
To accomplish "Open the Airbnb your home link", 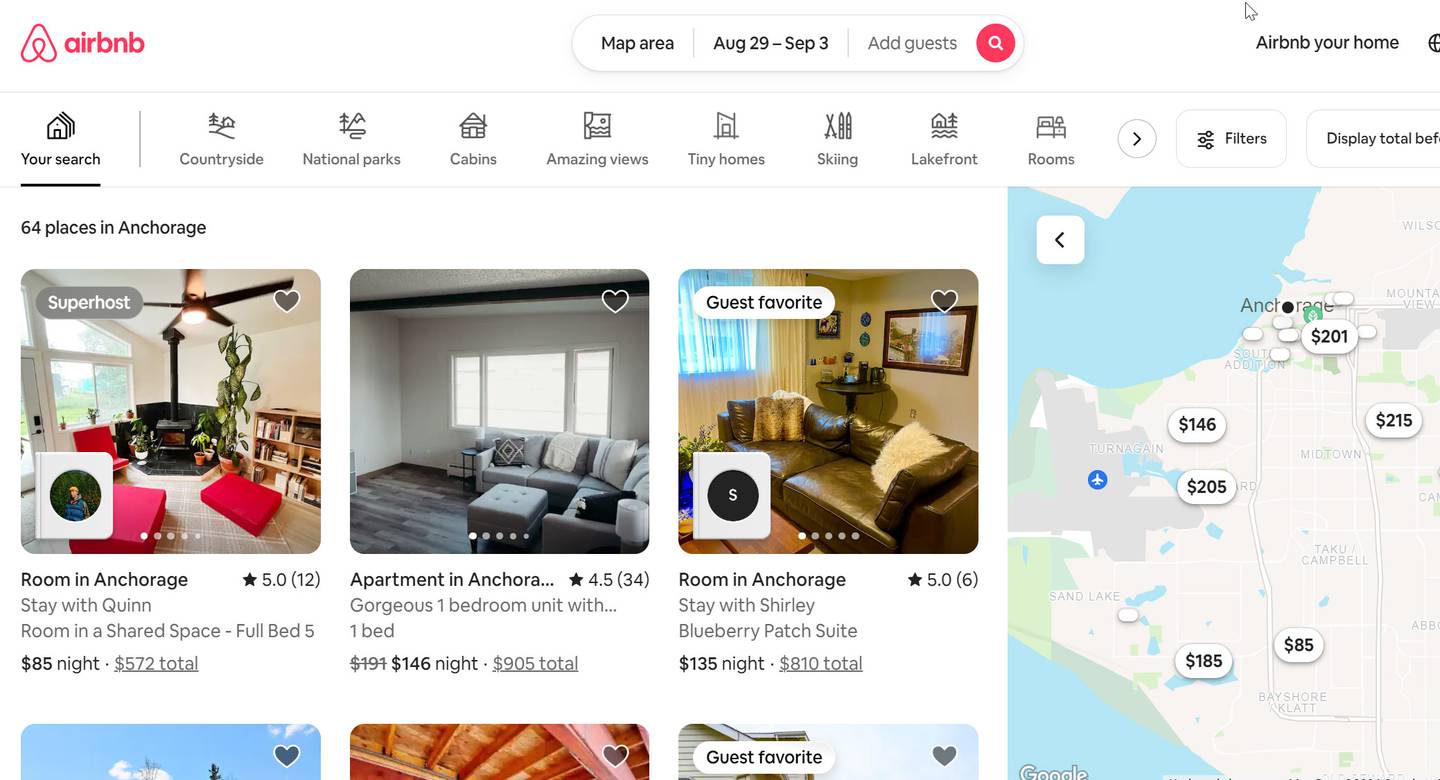I will click(1327, 42).
